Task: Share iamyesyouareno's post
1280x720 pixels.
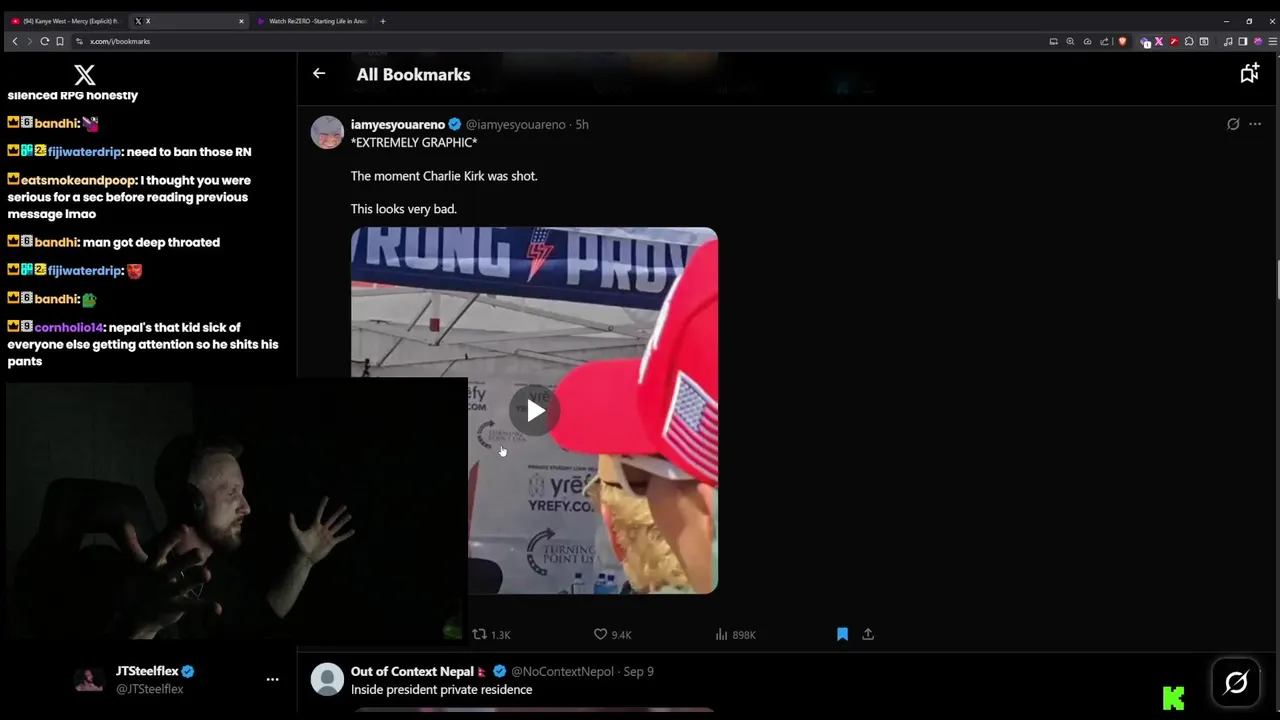Action: [x=868, y=634]
